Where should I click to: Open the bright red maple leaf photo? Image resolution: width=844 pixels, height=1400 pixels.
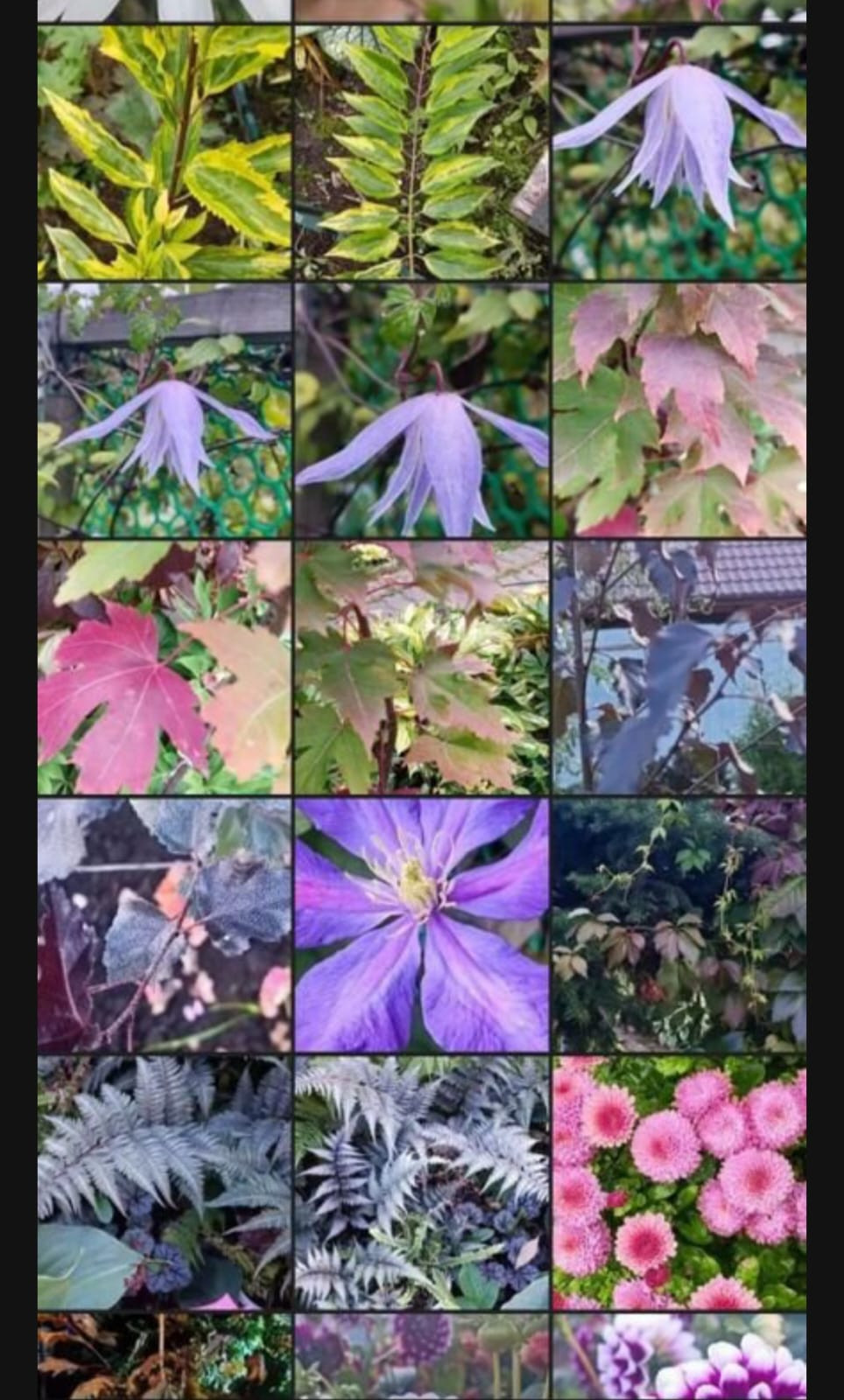164,668
